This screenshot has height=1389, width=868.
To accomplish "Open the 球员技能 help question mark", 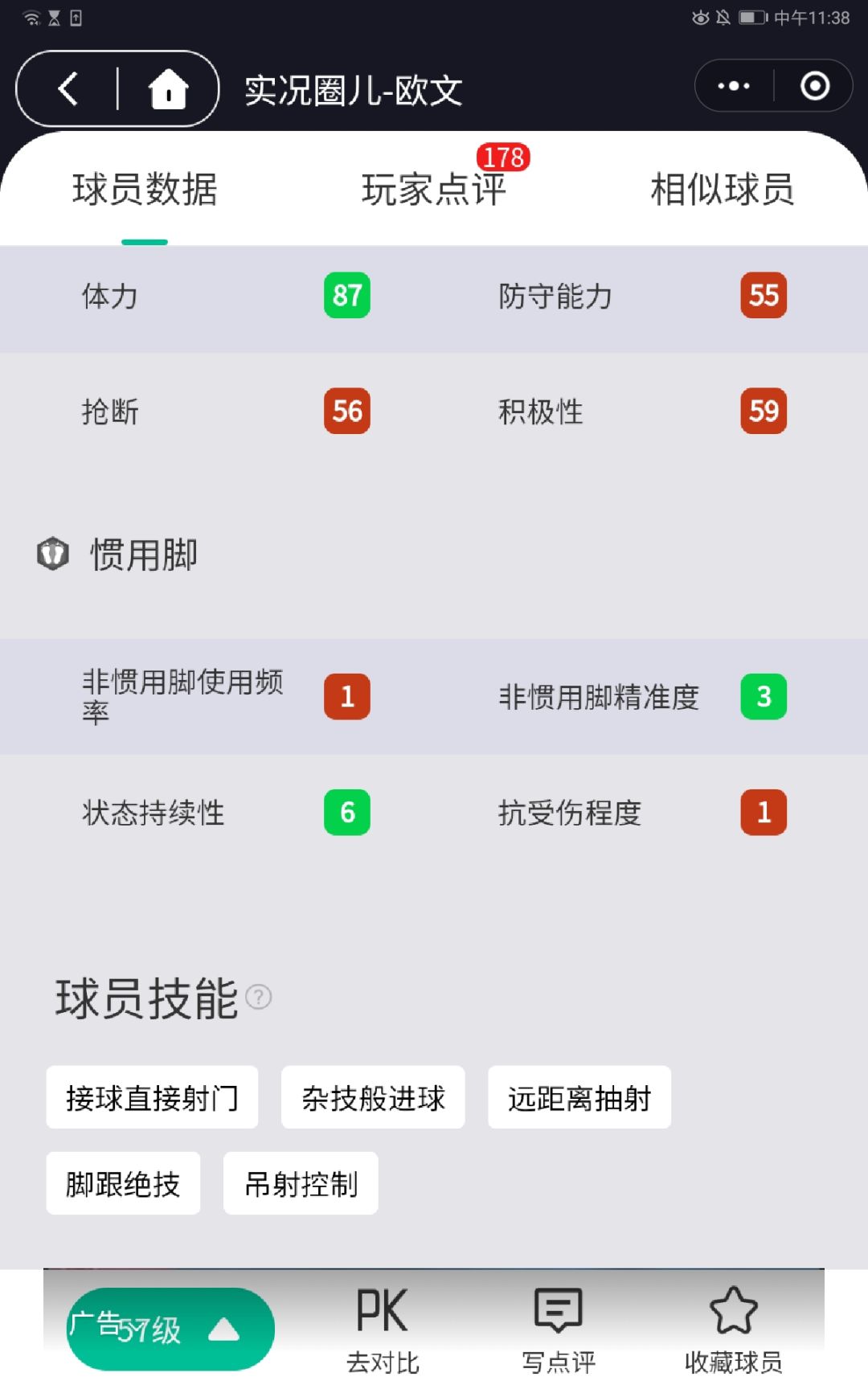I will coord(256,998).
